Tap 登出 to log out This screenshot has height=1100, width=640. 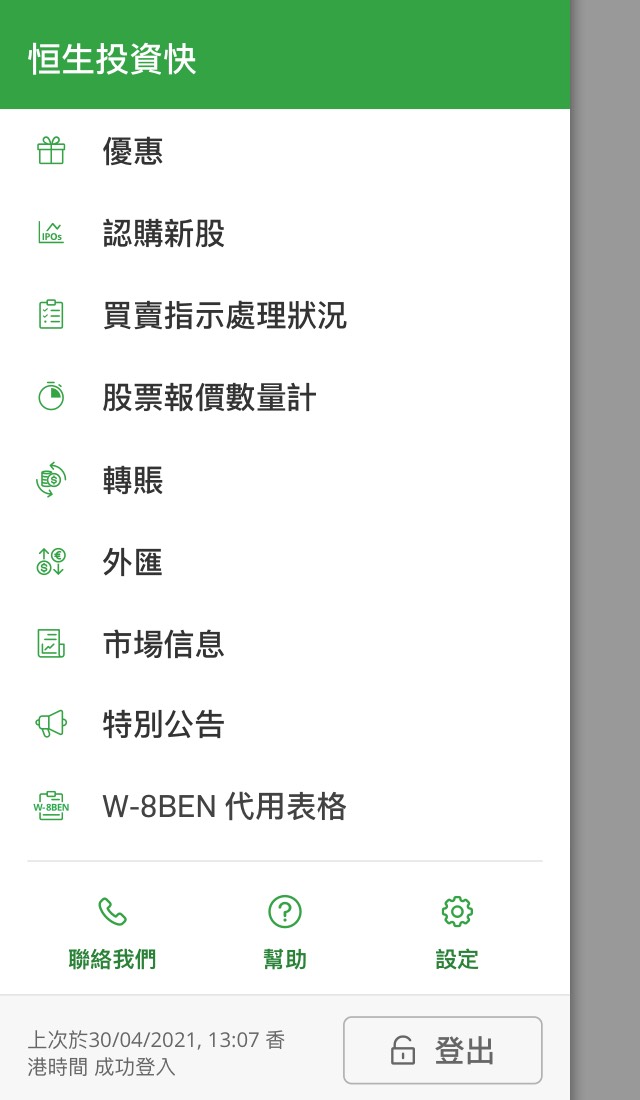[443, 1050]
